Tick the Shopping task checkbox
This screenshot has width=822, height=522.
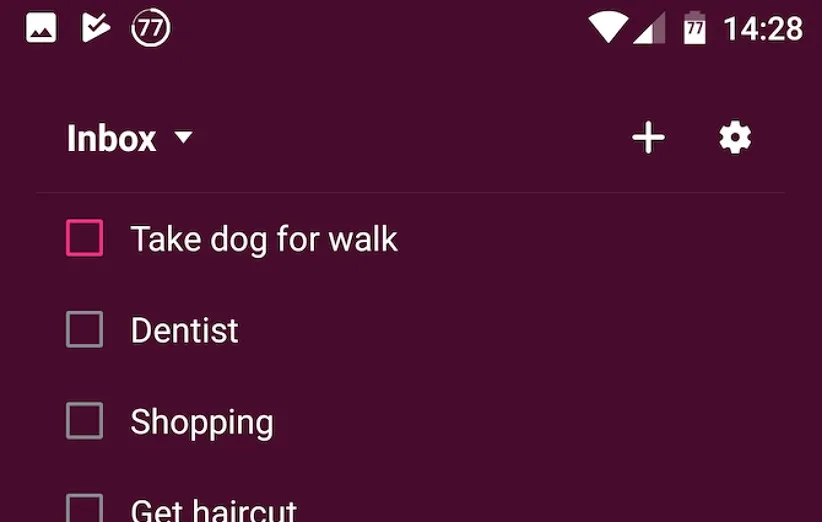[85, 421]
